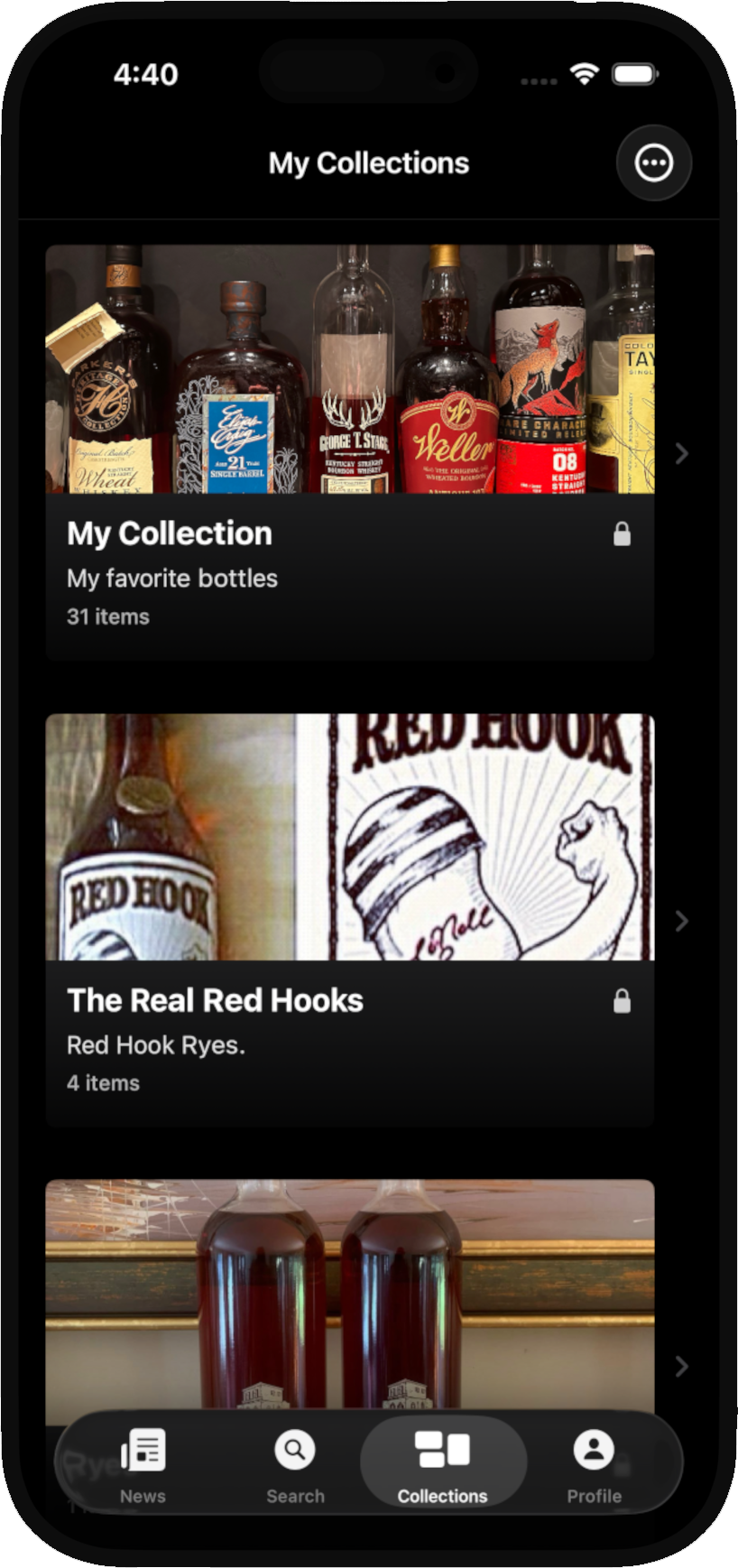This screenshot has width=738, height=1568.
Task: Open Search from the bottom navigation
Action: [295, 1462]
